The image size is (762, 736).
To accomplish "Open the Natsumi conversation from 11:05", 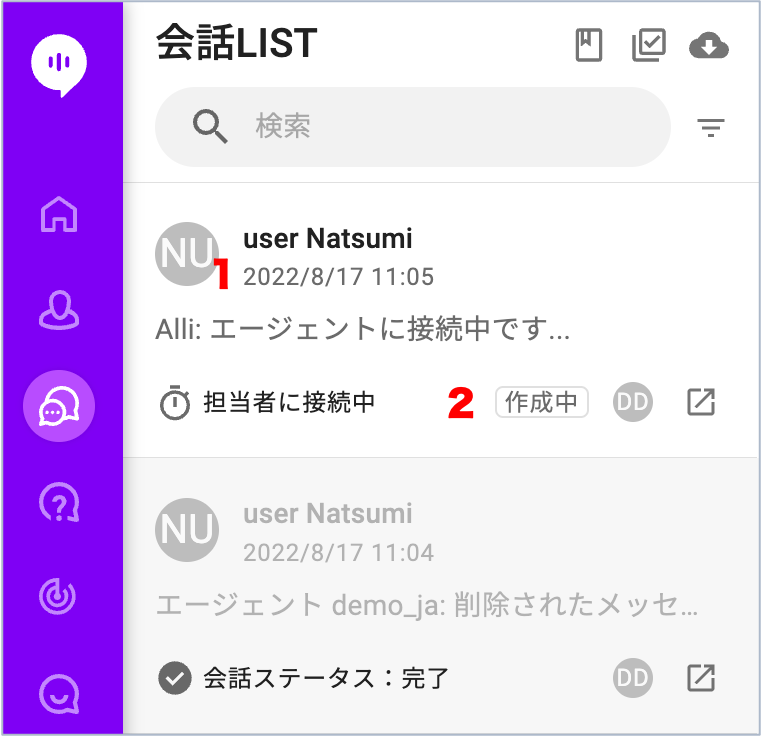I will point(400,300).
